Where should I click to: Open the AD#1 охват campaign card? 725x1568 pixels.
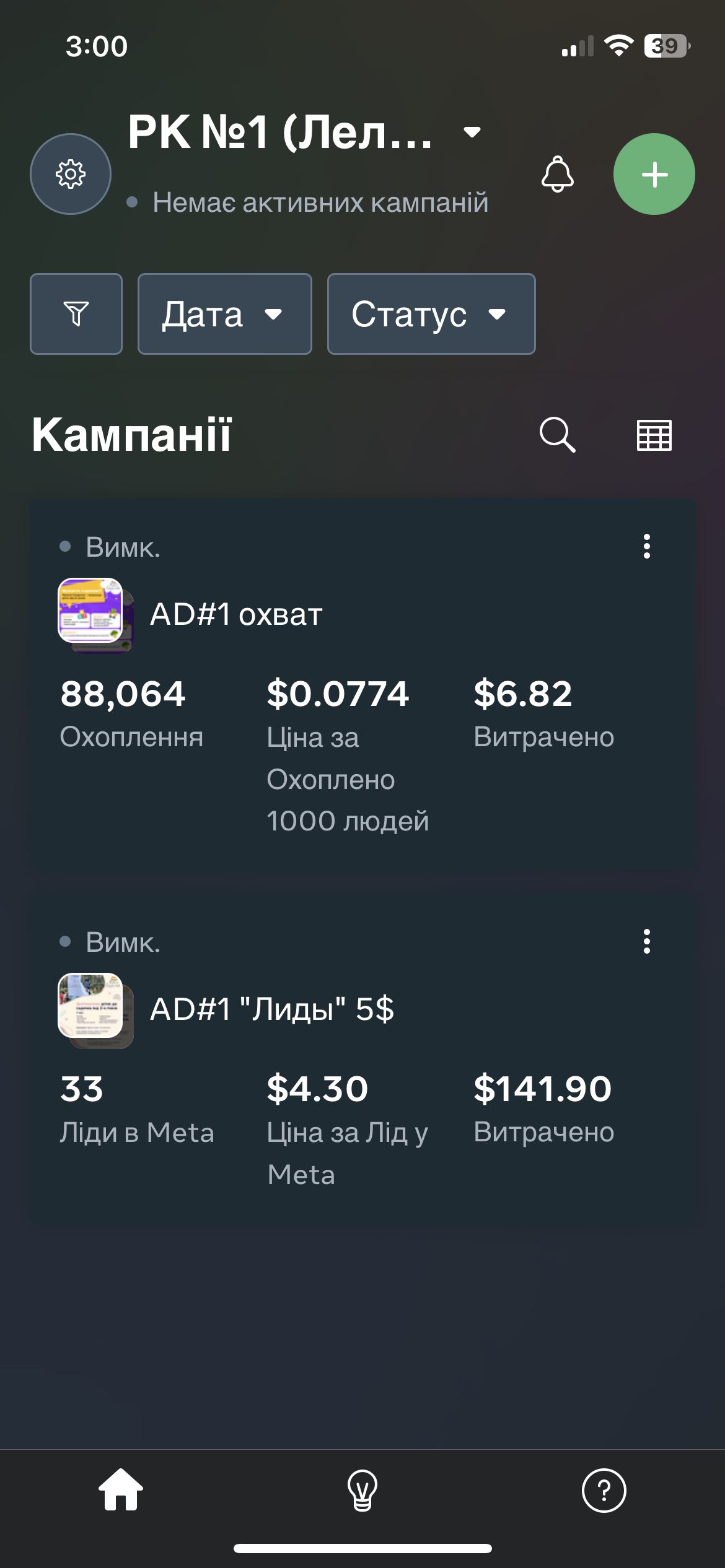[x=235, y=615]
